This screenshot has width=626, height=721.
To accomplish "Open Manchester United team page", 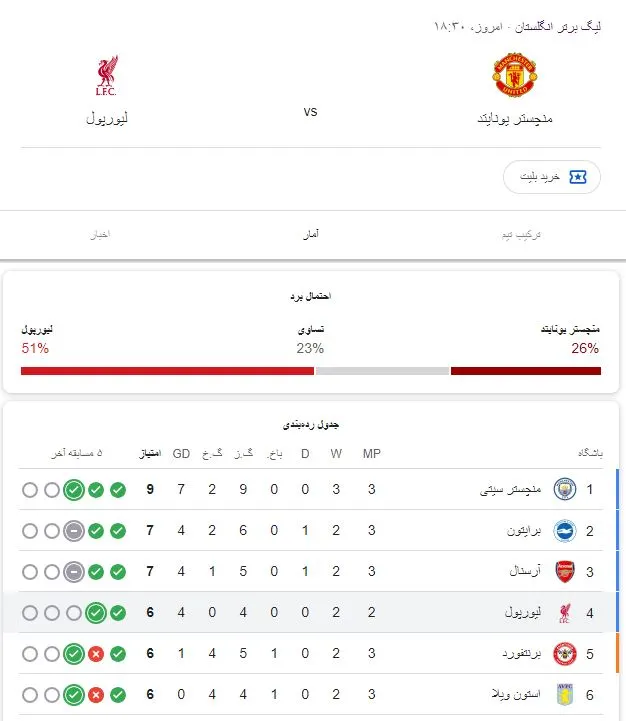I will tap(515, 90).
